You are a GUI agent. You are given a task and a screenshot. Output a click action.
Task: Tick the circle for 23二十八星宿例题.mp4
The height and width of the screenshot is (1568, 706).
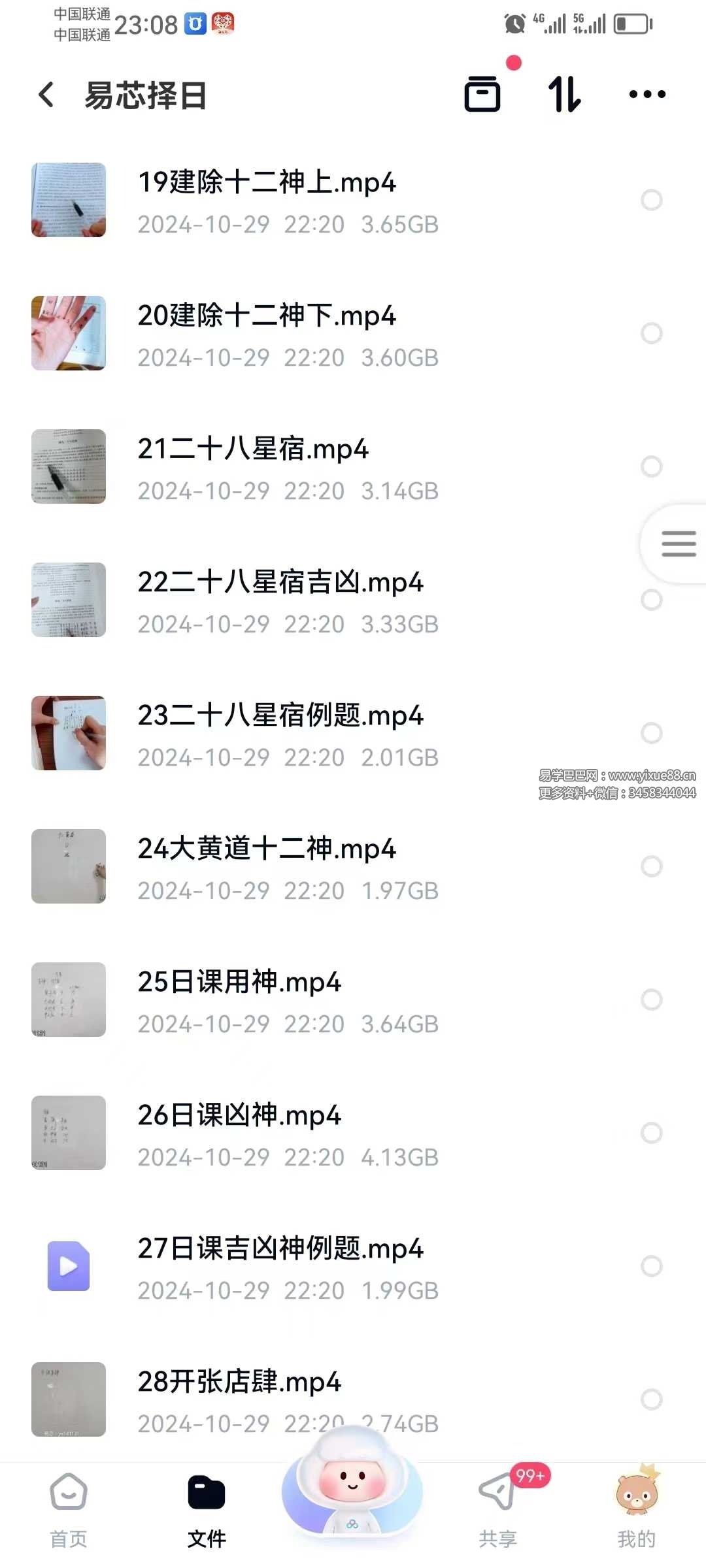[651, 733]
